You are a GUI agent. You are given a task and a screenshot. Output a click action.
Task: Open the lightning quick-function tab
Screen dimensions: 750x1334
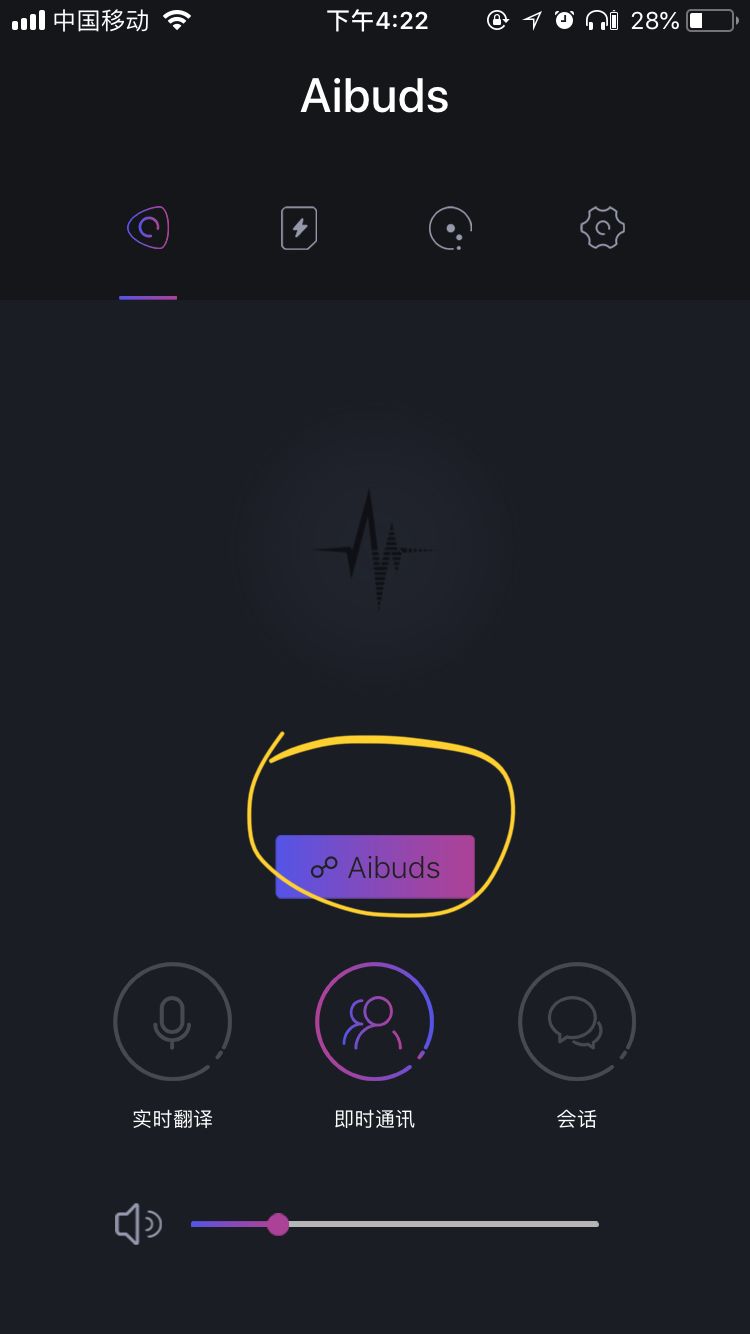299,228
